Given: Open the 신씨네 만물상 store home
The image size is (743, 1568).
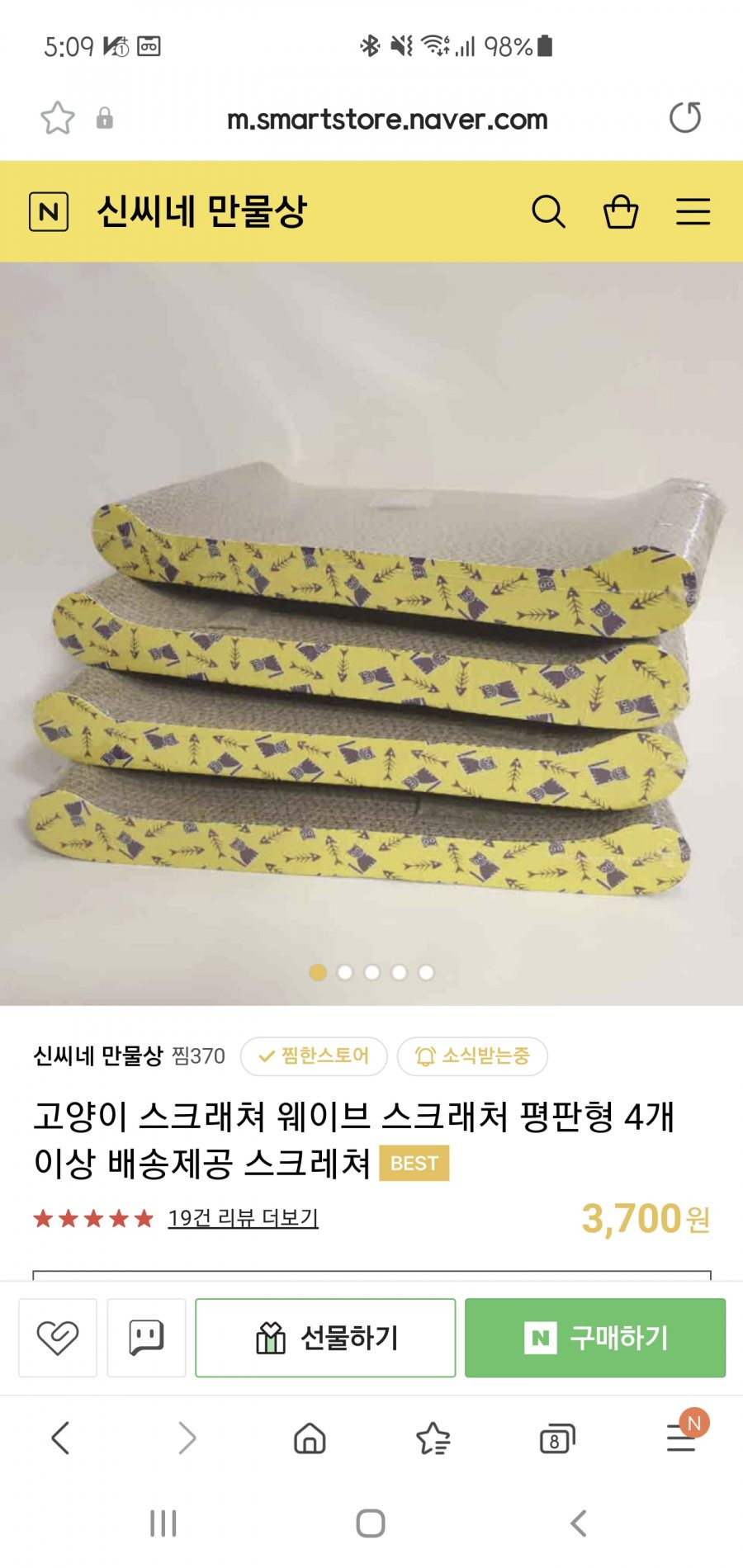Looking at the screenshot, I should point(202,212).
